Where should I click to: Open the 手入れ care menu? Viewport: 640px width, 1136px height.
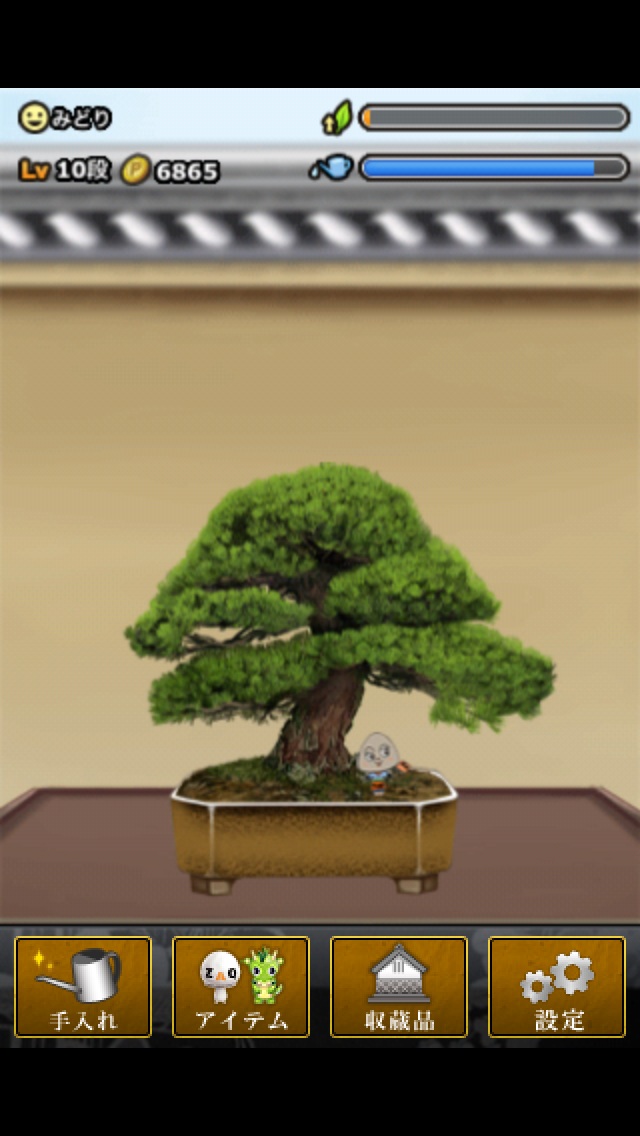pos(83,987)
